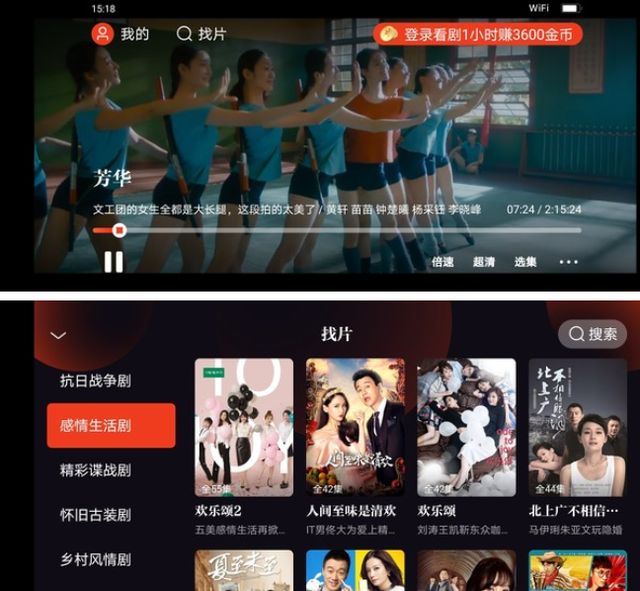Open 选集 episode selection
The image size is (640, 591).
pos(525,262)
